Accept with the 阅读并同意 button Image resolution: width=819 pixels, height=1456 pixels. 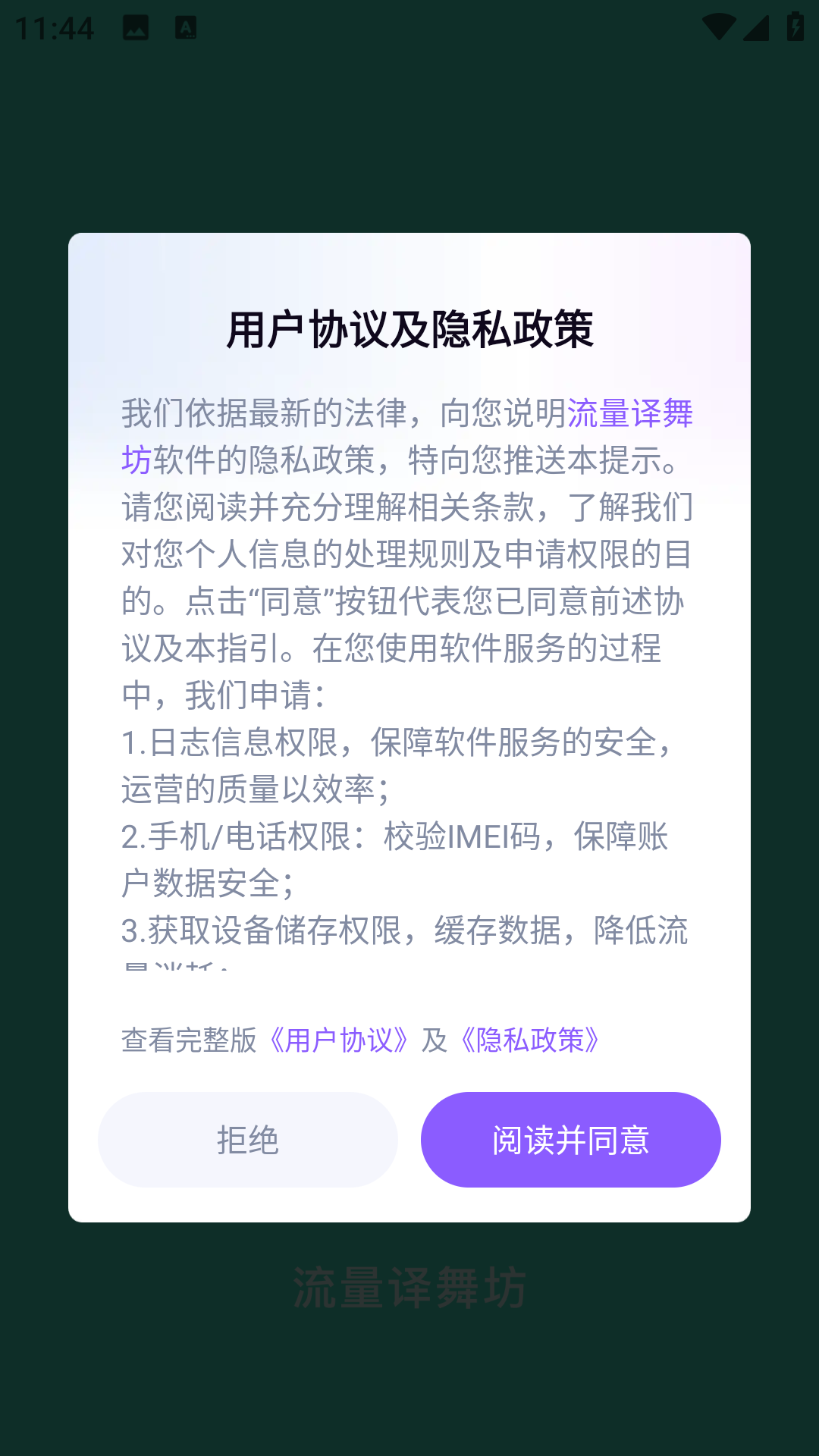tap(570, 1140)
